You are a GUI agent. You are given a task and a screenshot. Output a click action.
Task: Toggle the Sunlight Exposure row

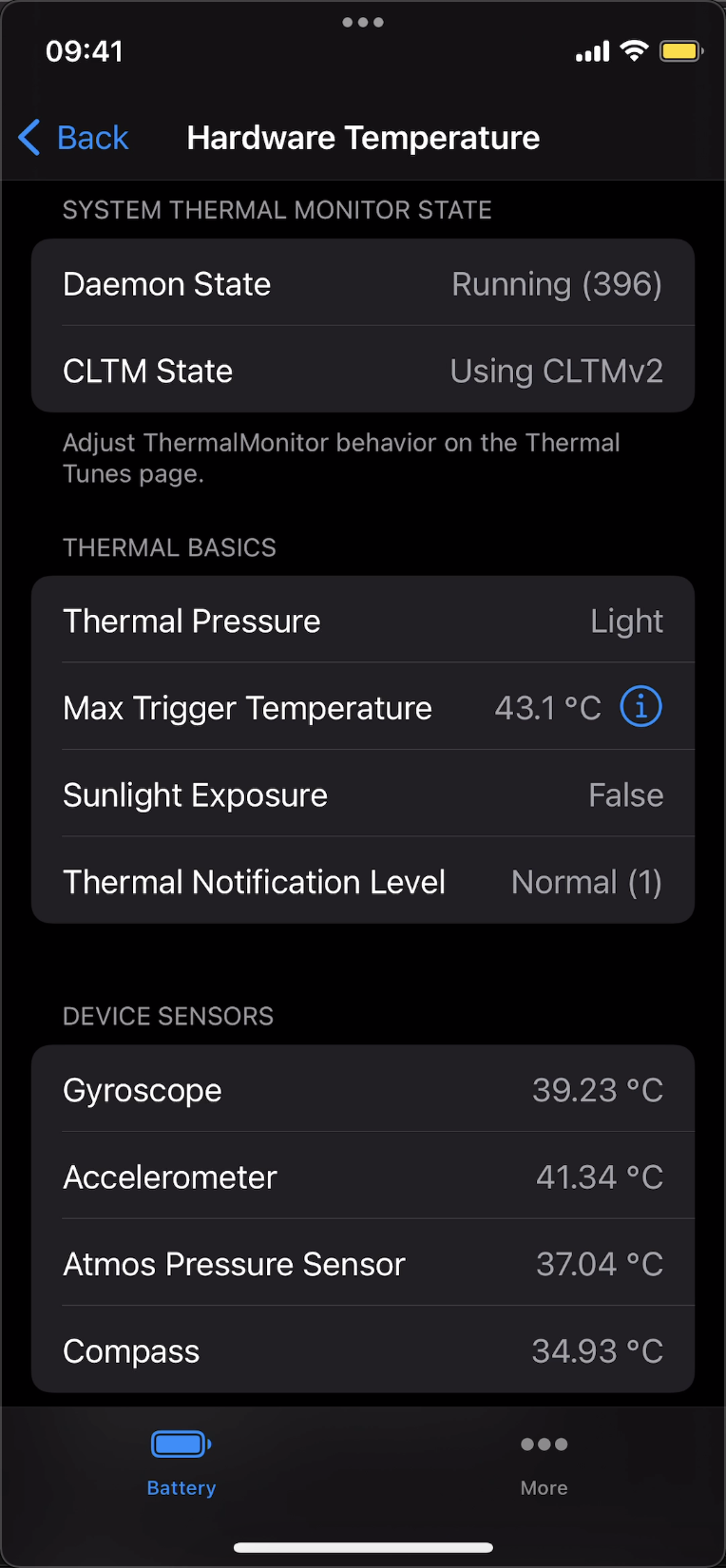click(363, 794)
